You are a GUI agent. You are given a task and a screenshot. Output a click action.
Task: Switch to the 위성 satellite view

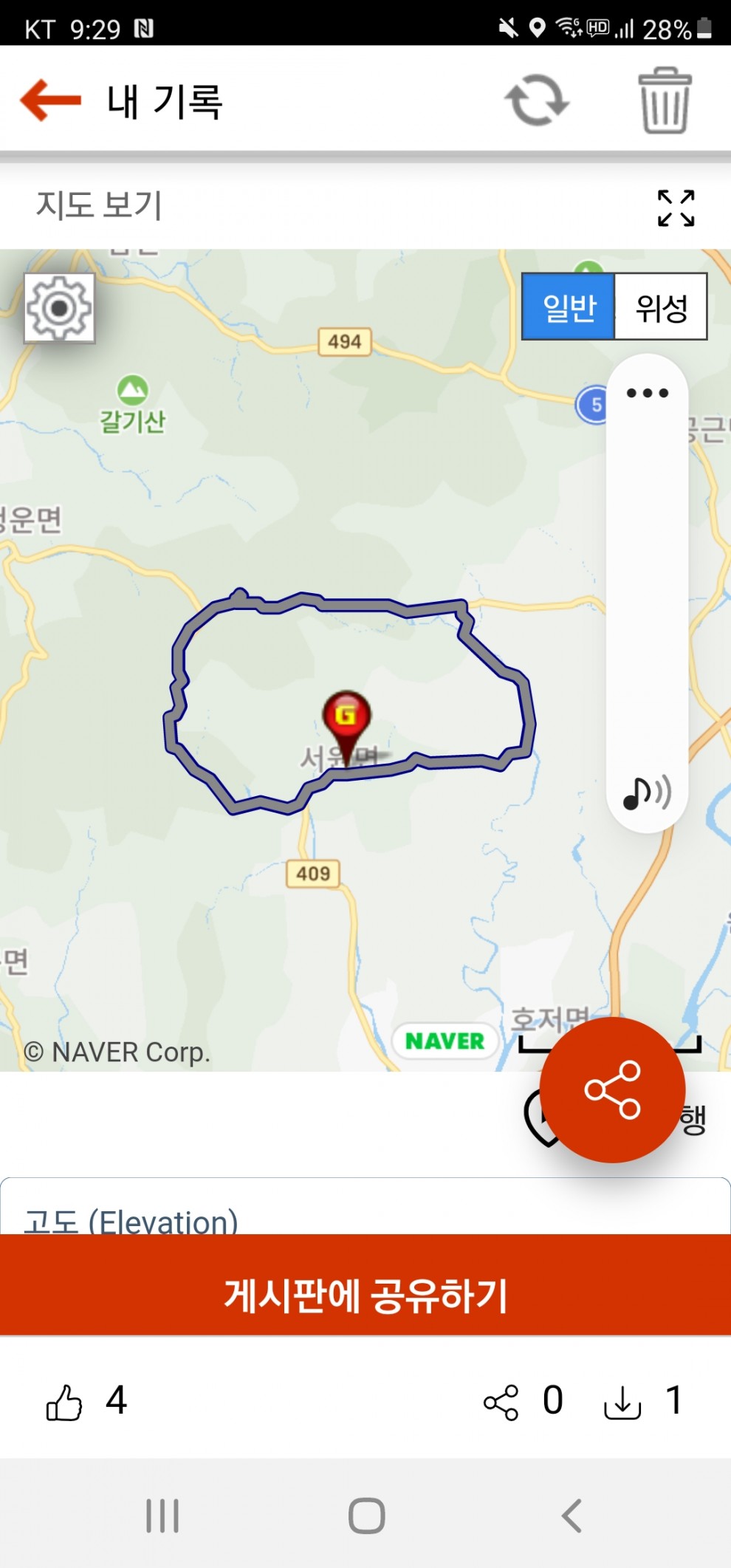click(x=661, y=307)
